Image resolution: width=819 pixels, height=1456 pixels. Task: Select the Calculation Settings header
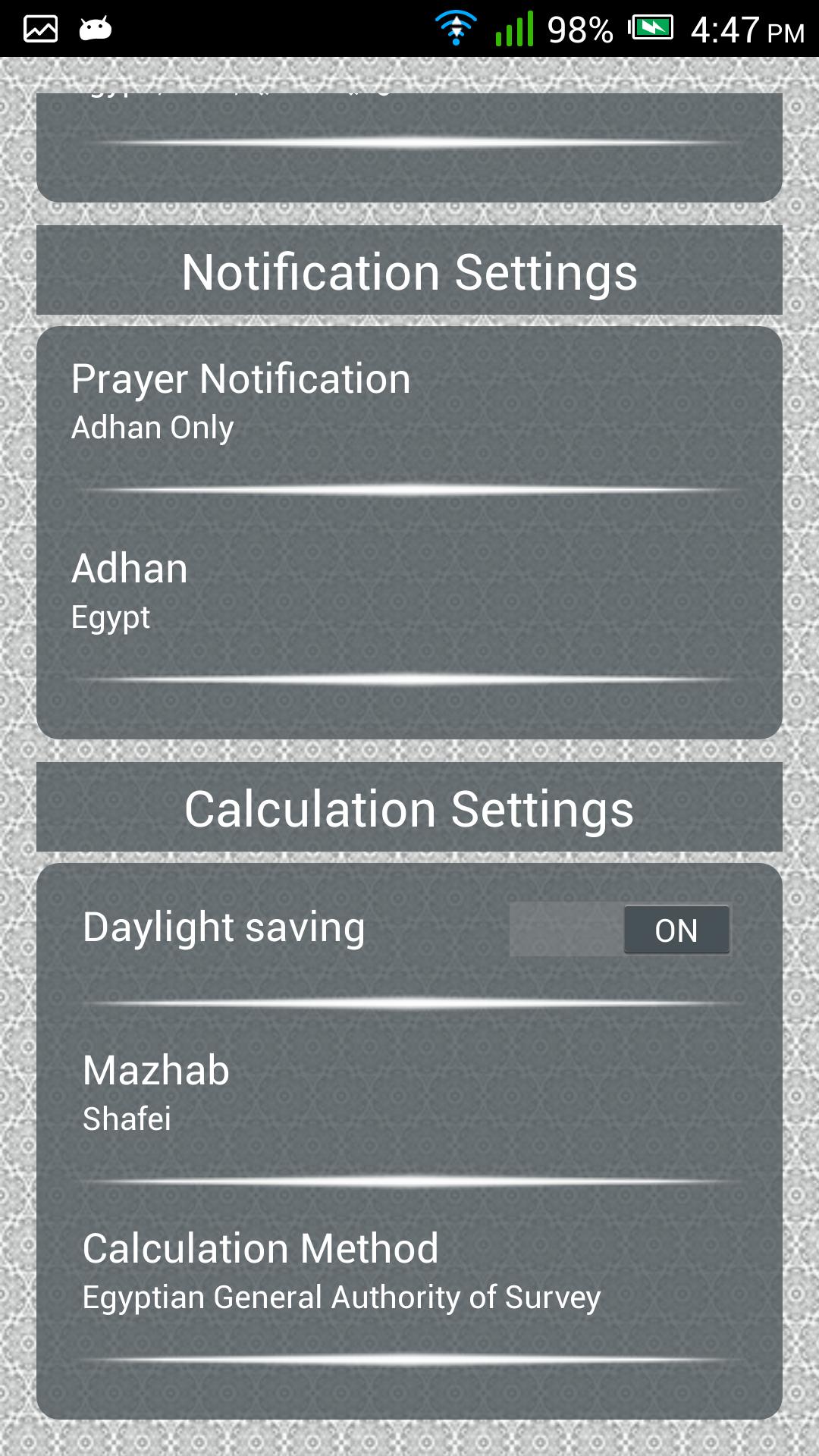409,810
